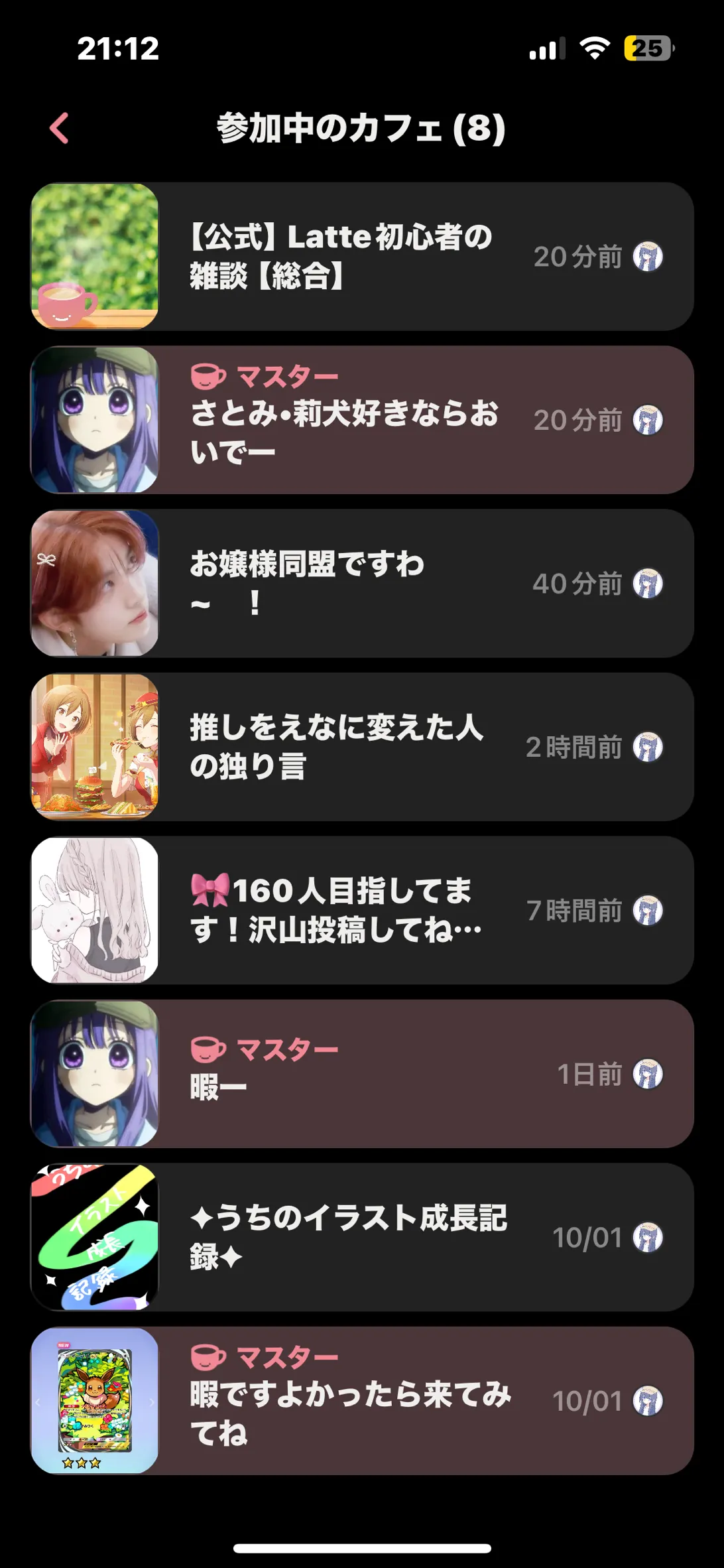Open the さとみ•莉犬好きならおいでー cafe
Image resolution: width=724 pixels, height=1568 pixels.
pyautogui.click(x=361, y=420)
